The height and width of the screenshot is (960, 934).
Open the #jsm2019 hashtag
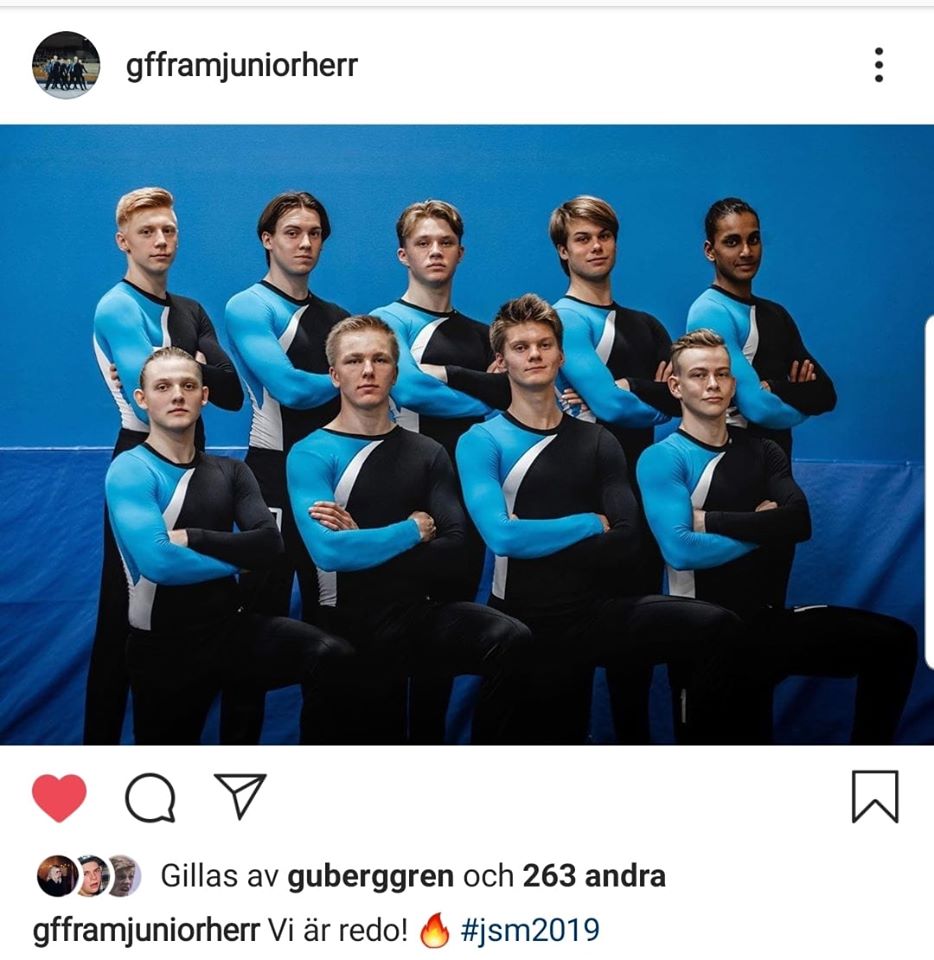530,930
